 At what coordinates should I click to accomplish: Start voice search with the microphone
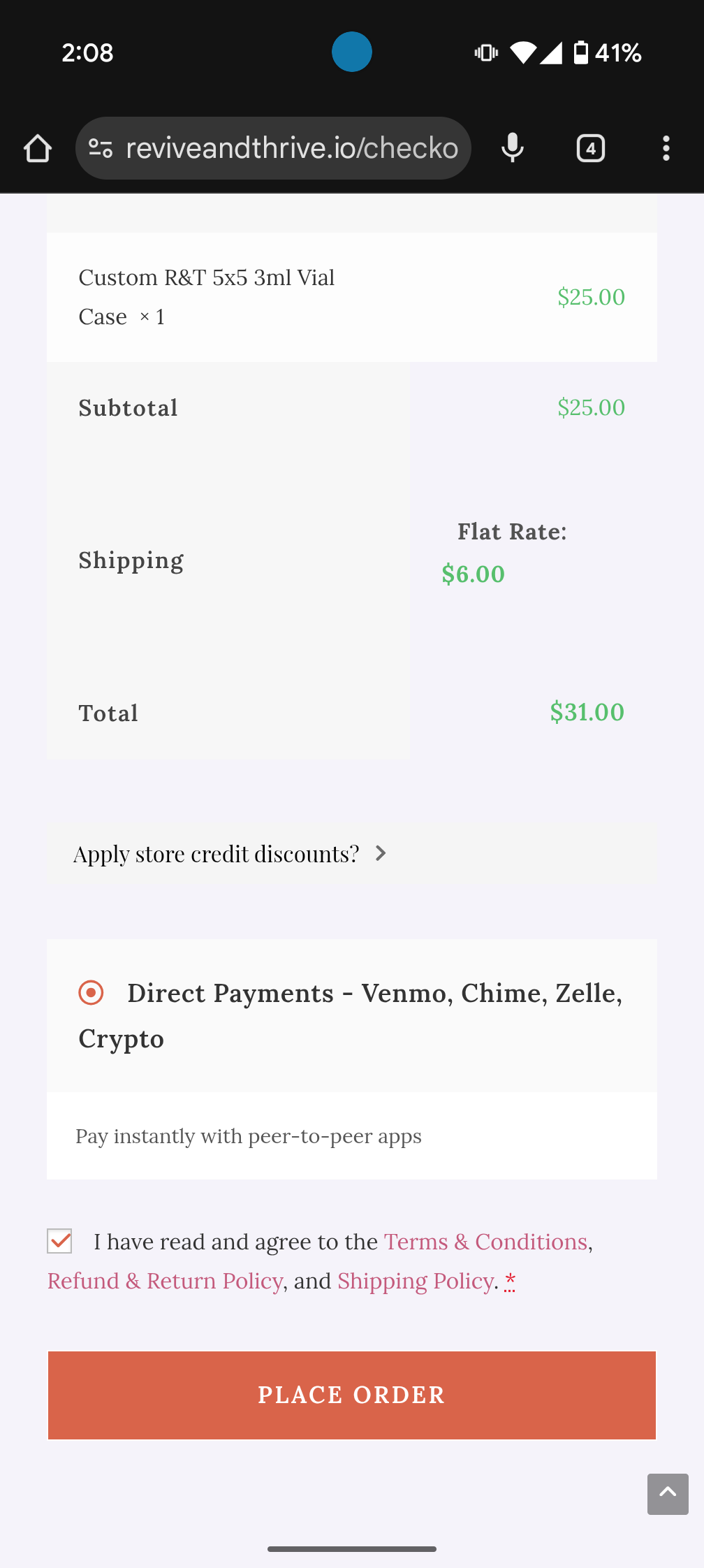tap(513, 148)
